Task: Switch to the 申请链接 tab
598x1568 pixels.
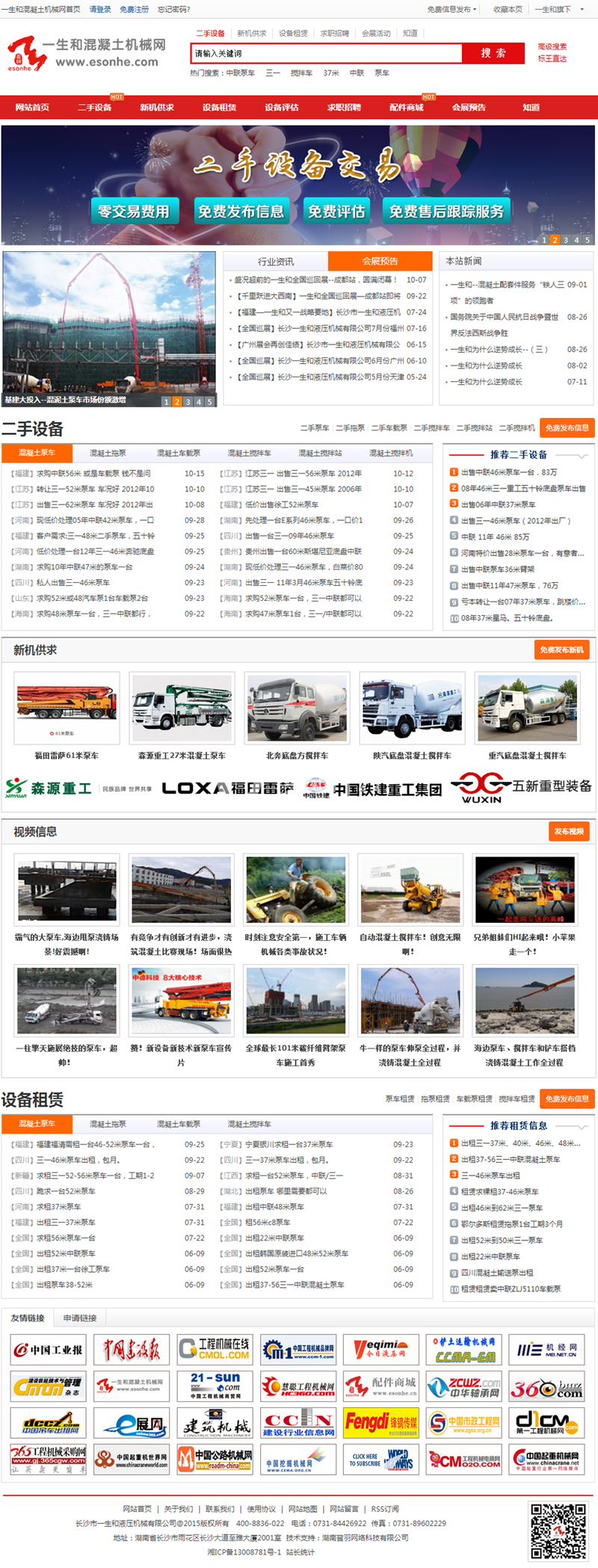Action: (x=80, y=1318)
